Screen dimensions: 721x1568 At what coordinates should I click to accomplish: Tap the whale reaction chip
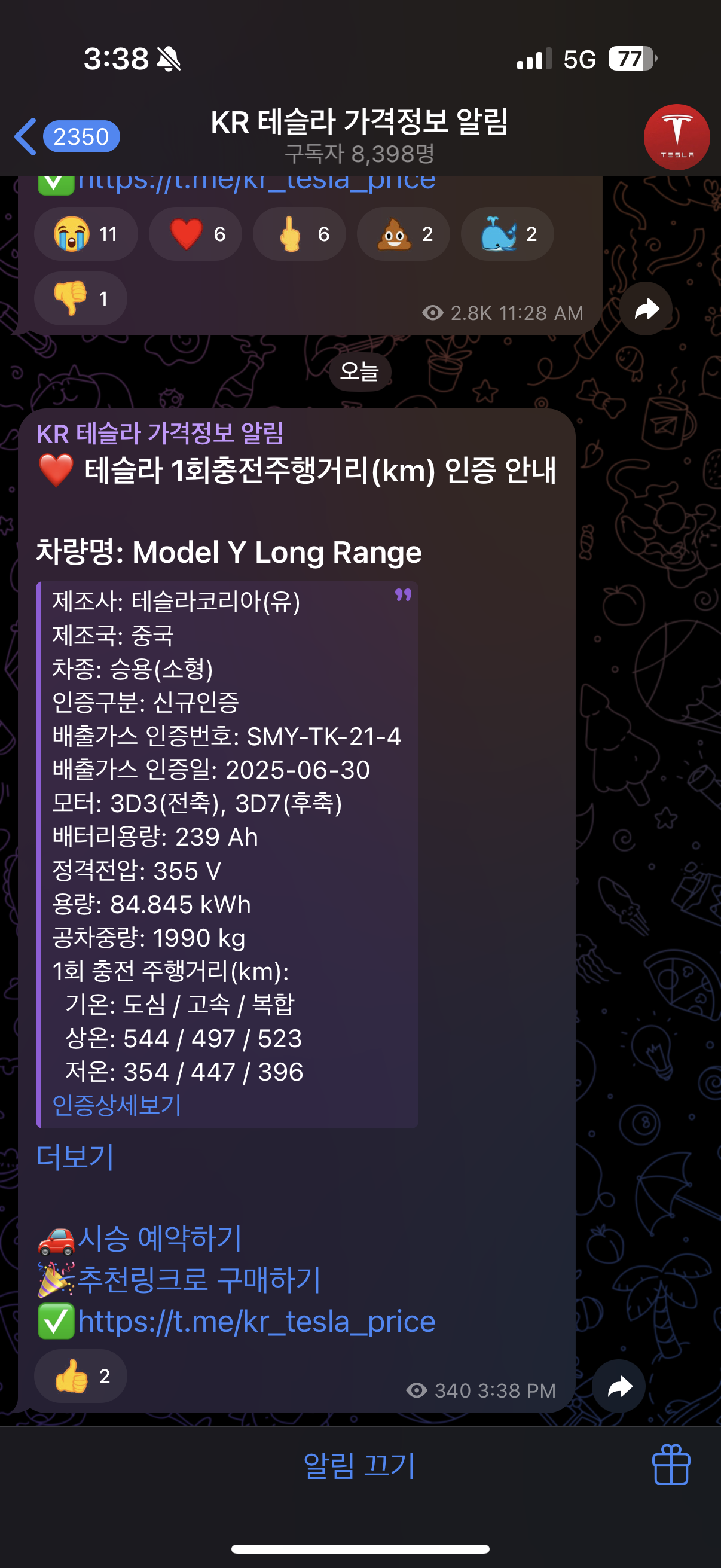(508, 234)
